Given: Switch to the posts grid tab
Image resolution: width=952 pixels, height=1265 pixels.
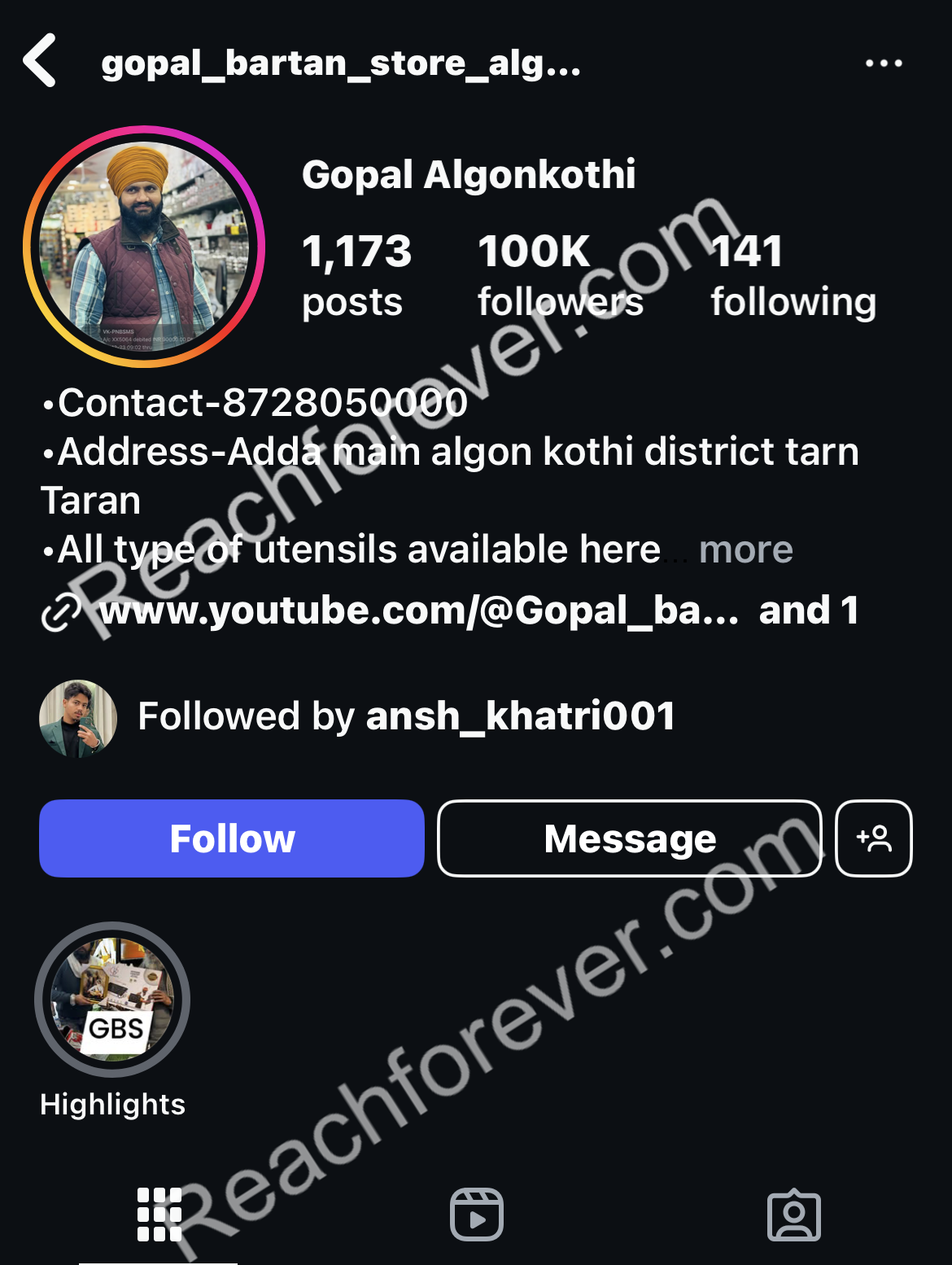Looking at the screenshot, I should click(x=159, y=1215).
